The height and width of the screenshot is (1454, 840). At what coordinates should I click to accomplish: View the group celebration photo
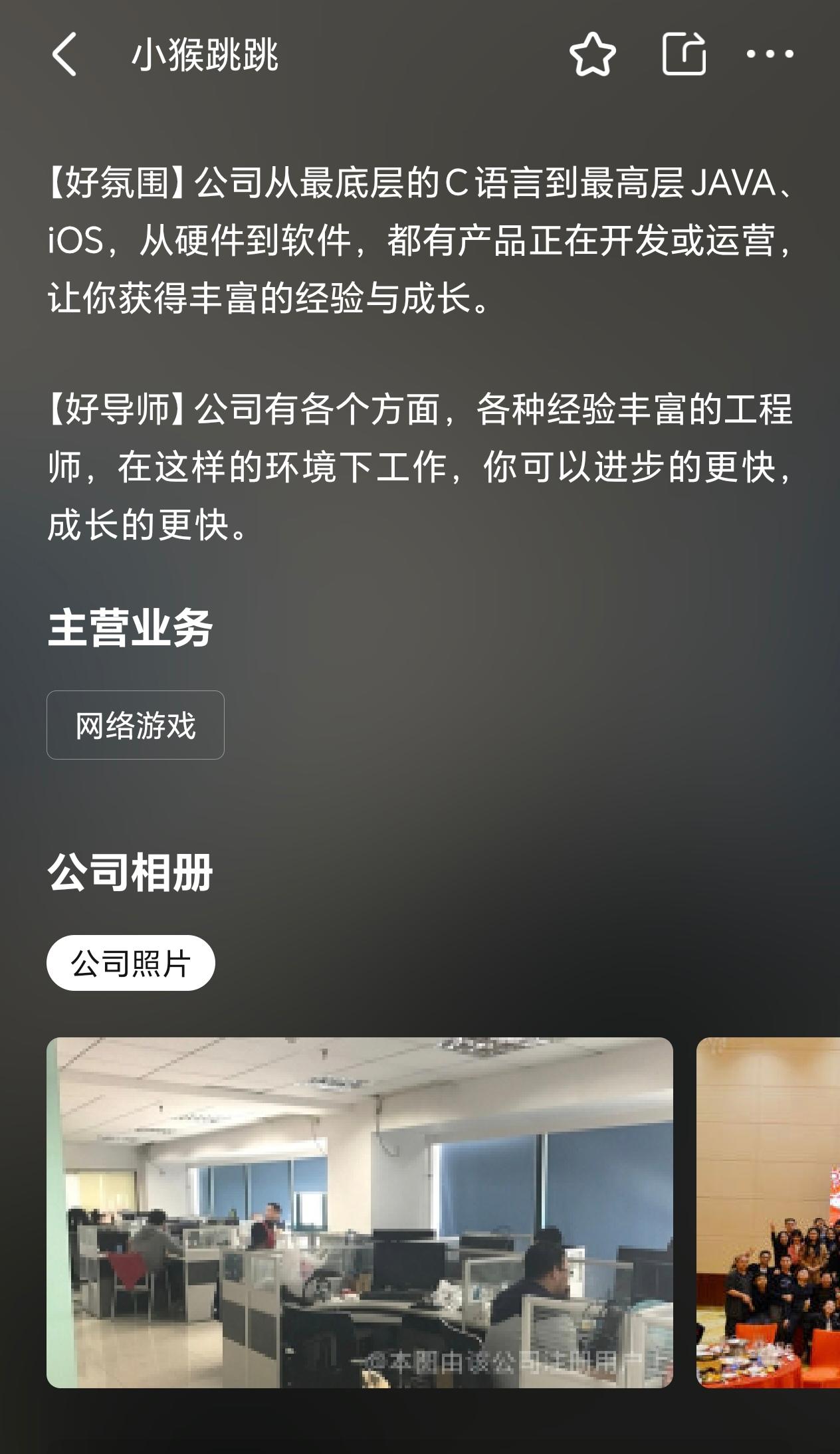[768, 1212]
